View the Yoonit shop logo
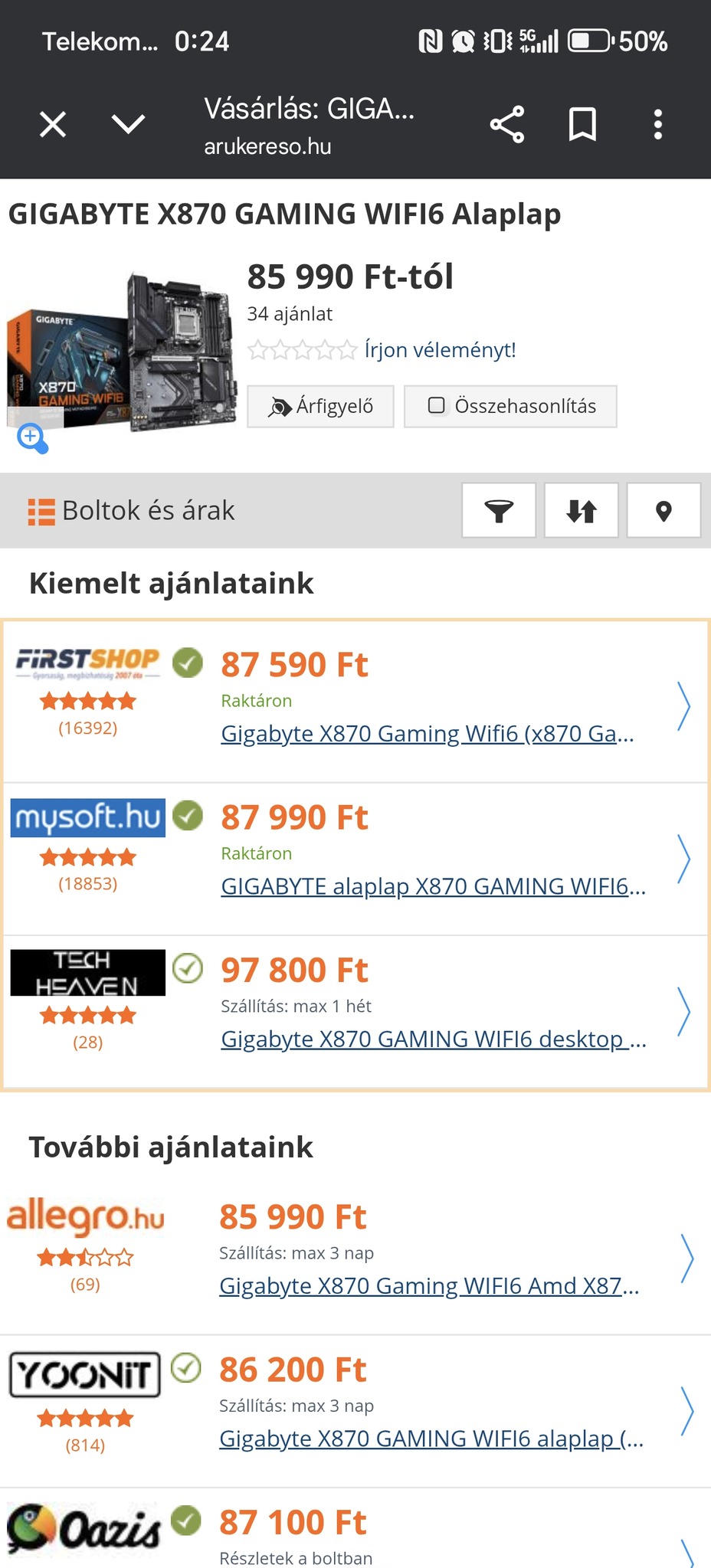 (85, 1375)
